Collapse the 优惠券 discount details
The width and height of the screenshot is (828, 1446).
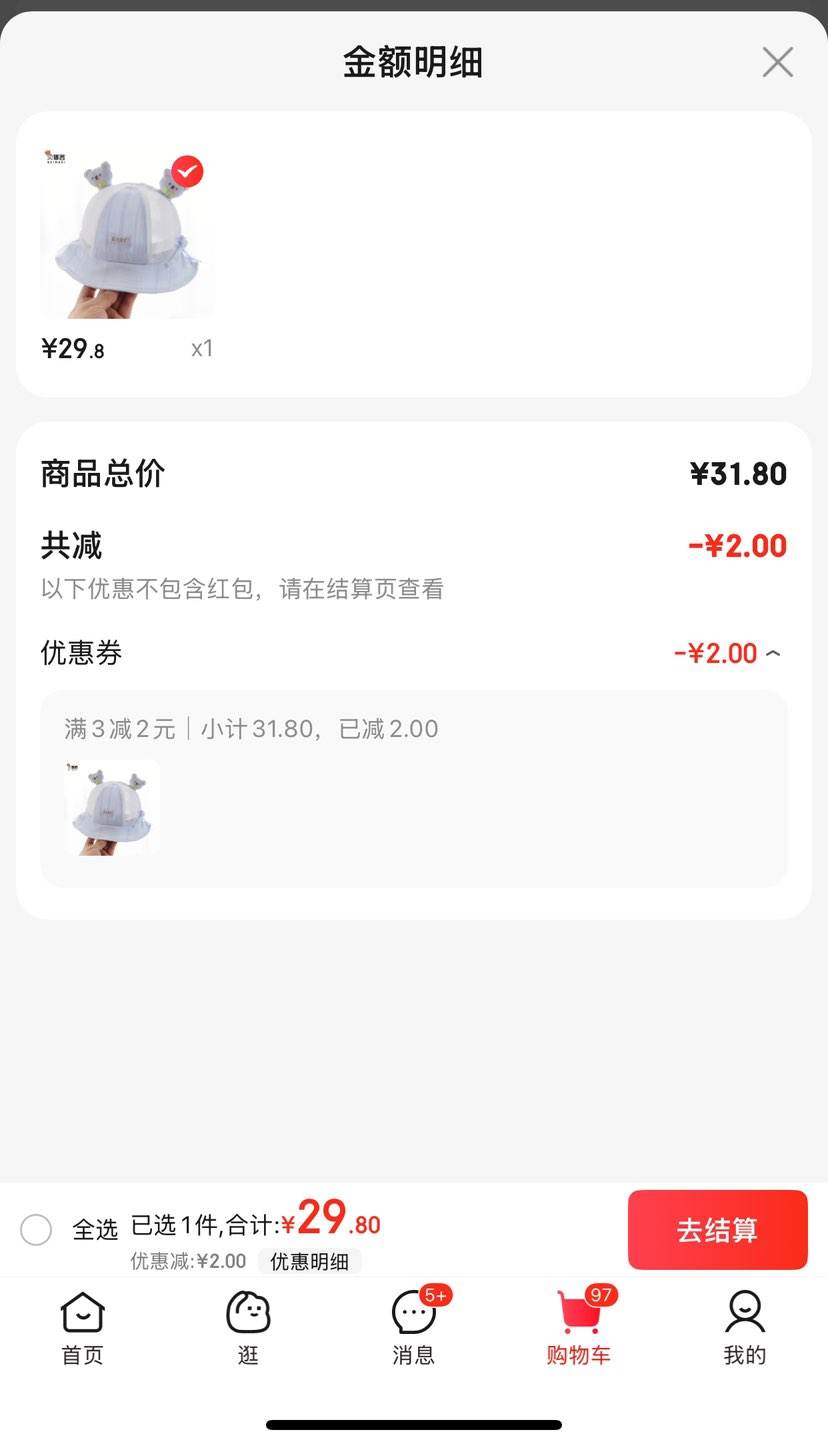tap(773, 654)
